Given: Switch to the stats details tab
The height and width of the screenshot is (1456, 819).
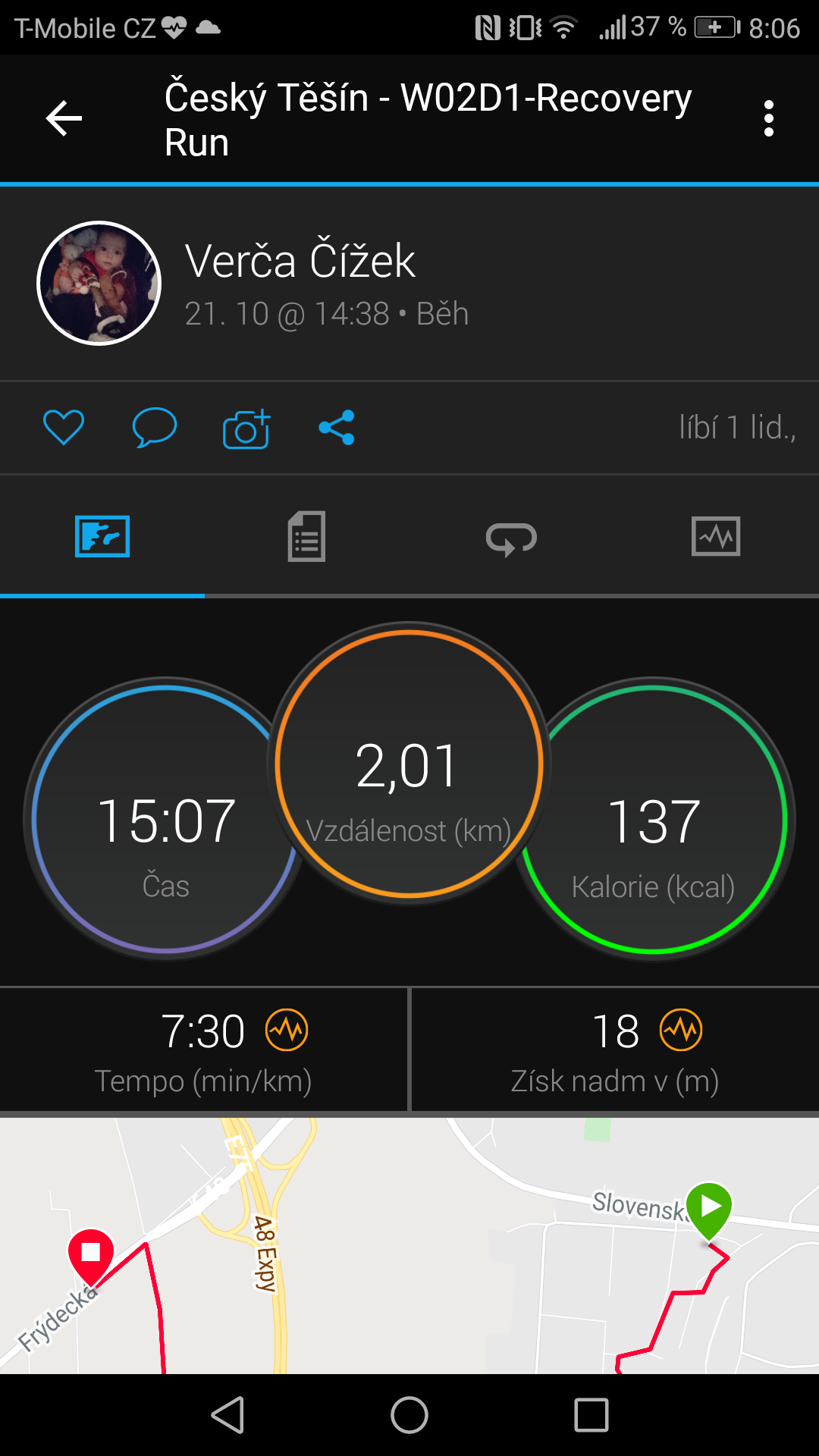Looking at the screenshot, I should point(306,536).
